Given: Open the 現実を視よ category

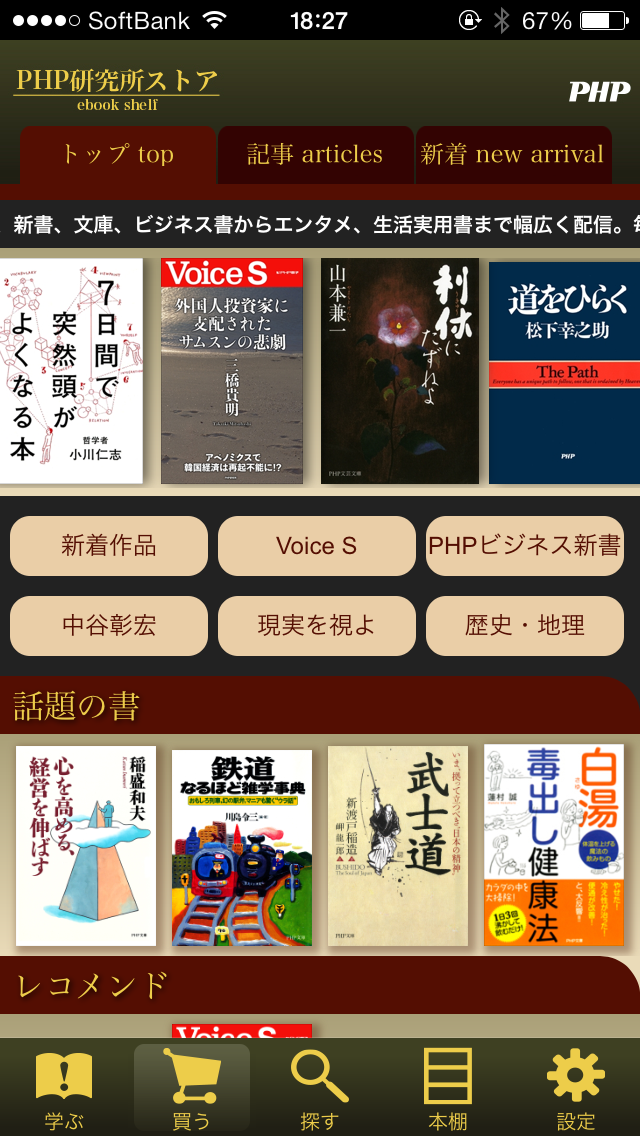Looking at the screenshot, I should [x=317, y=626].
